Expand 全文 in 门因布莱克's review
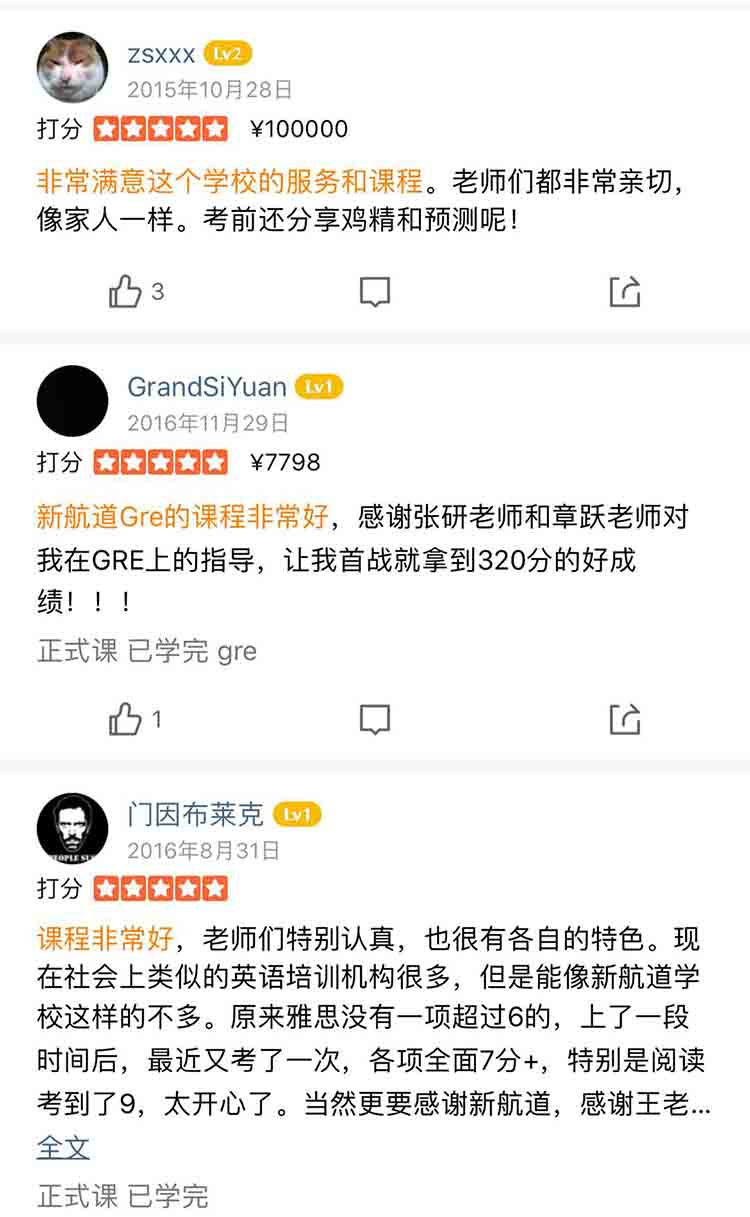This screenshot has width=750, height=1217. pyautogui.click(x=63, y=1146)
